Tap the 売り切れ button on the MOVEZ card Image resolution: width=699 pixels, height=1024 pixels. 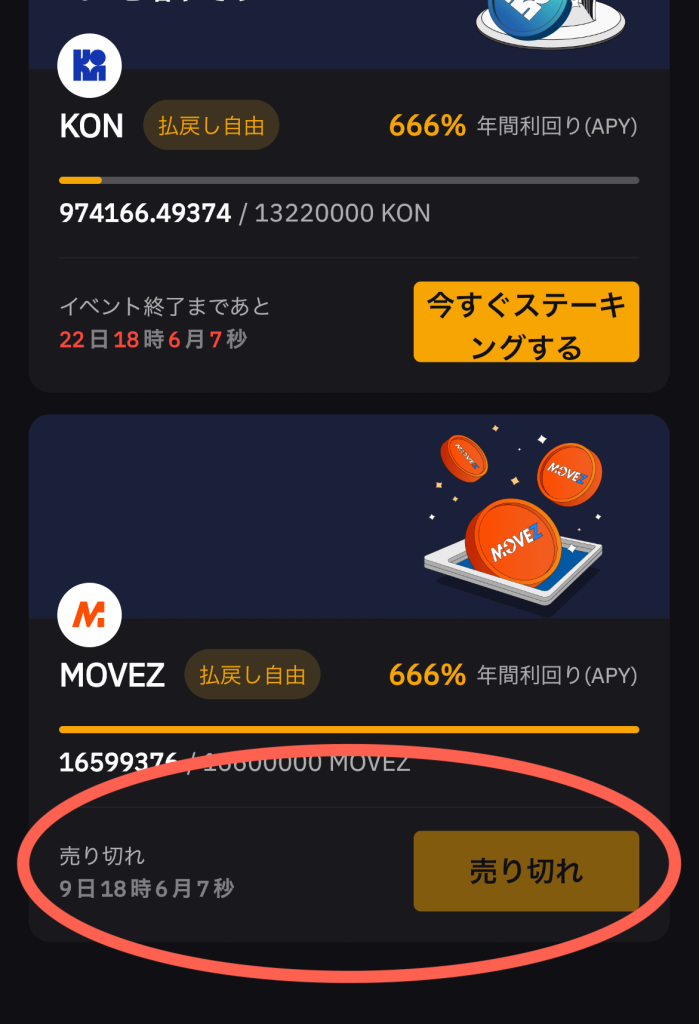click(526, 871)
